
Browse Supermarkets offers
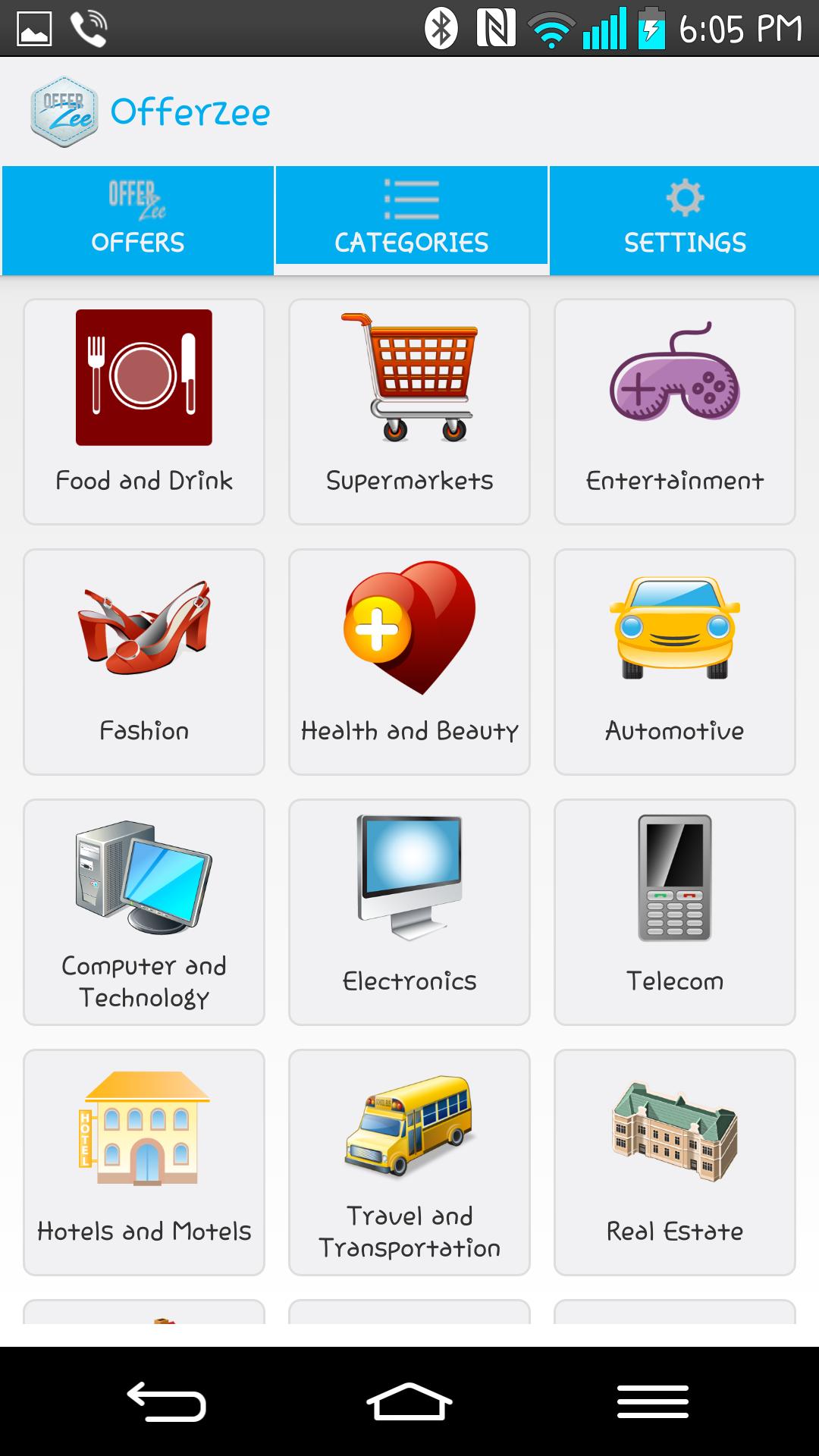tap(409, 412)
